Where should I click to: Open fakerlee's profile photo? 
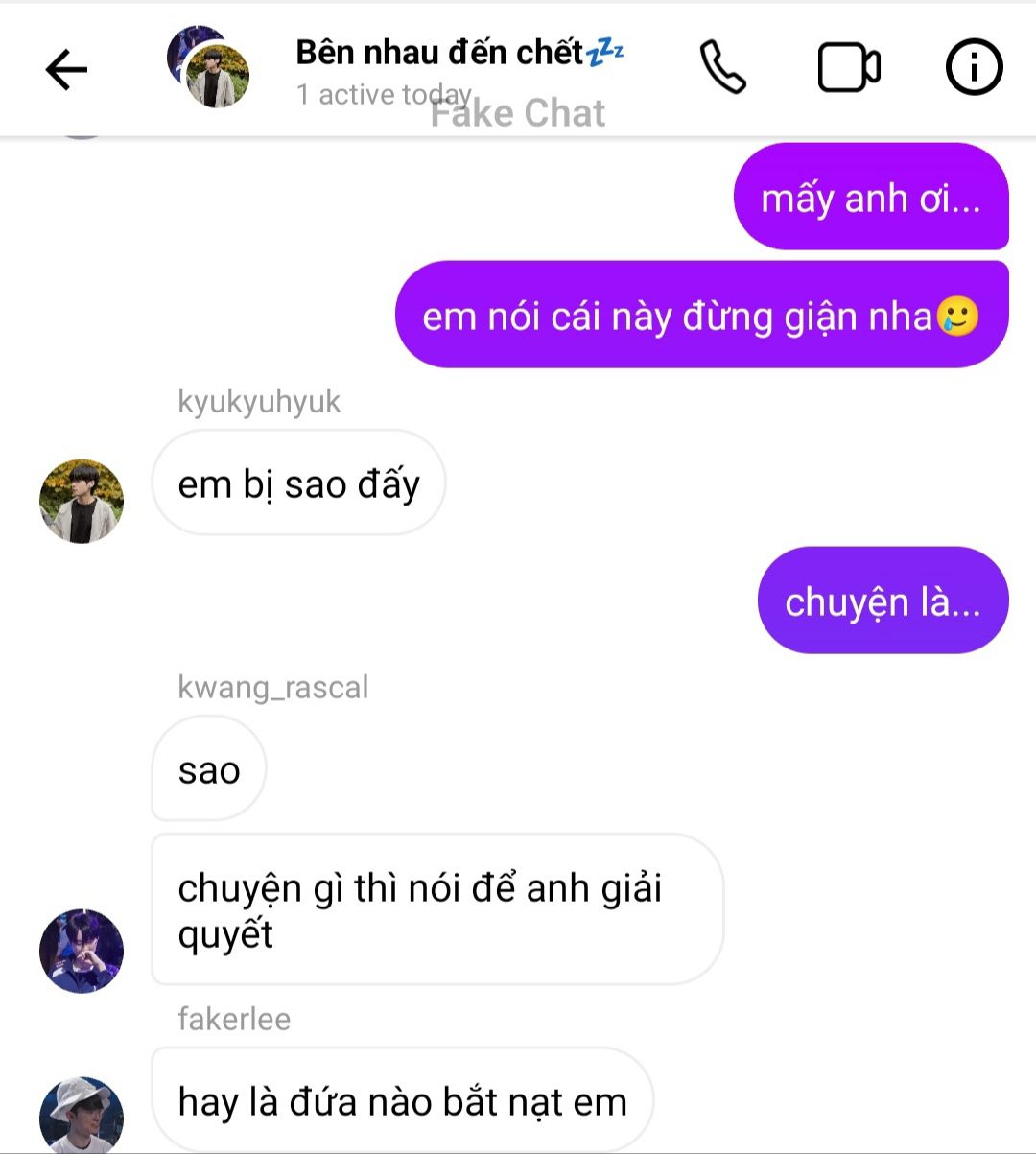pyautogui.click(x=82, y=1116)
